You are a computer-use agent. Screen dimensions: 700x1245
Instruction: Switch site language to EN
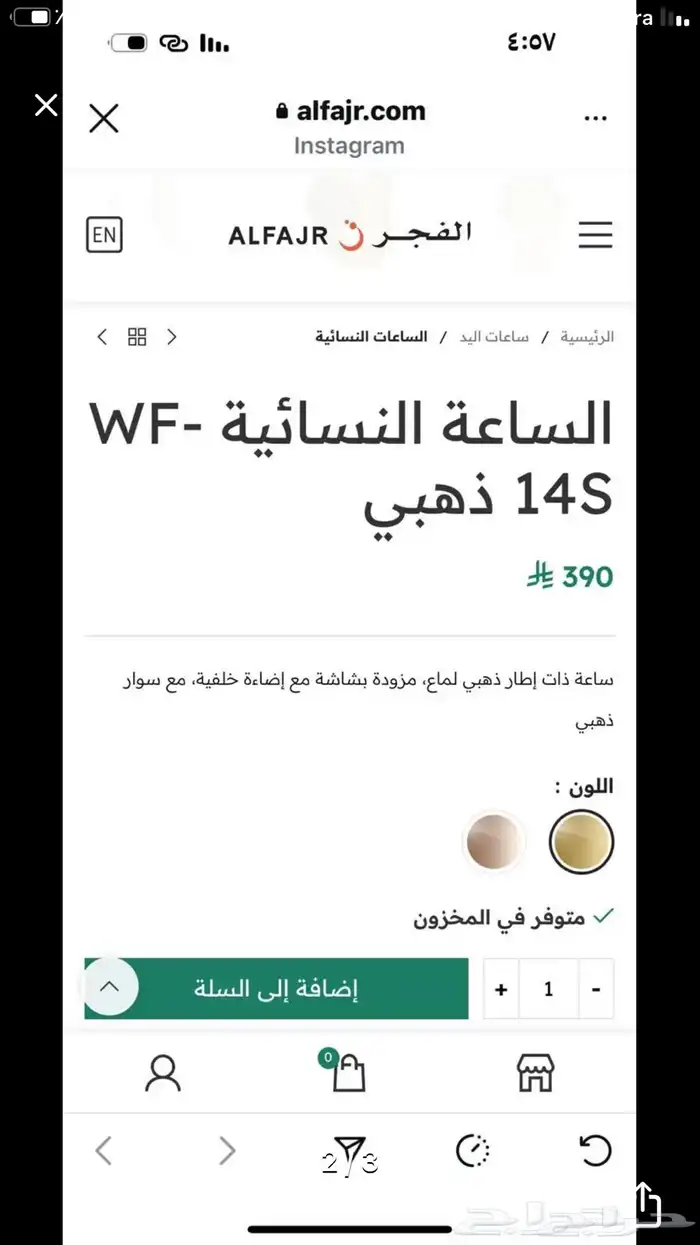104,235
